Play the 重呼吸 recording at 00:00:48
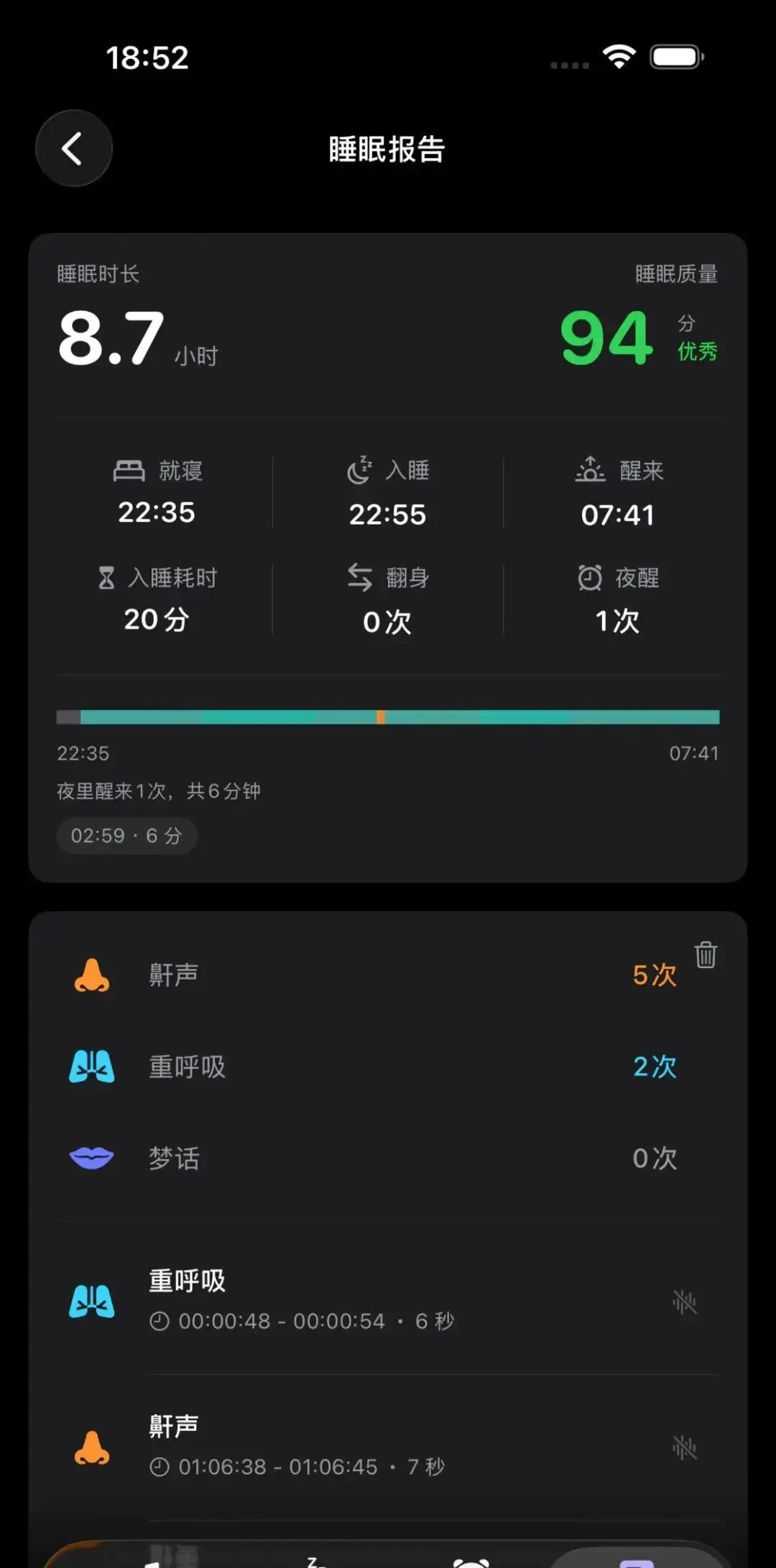This screenshot has height=1568, width=776. point(685,1301)
